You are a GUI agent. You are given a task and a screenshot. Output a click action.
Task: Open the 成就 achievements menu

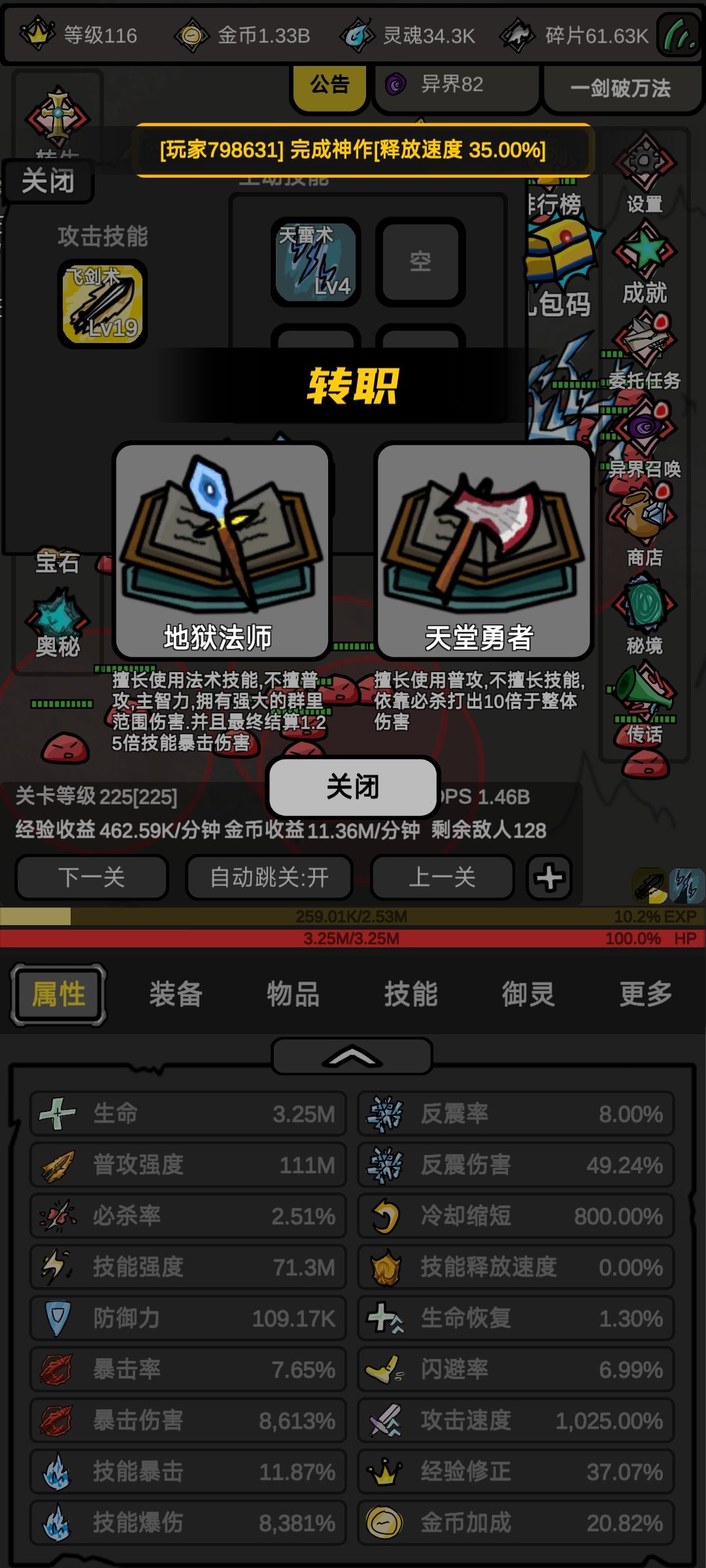pos(645,262)
